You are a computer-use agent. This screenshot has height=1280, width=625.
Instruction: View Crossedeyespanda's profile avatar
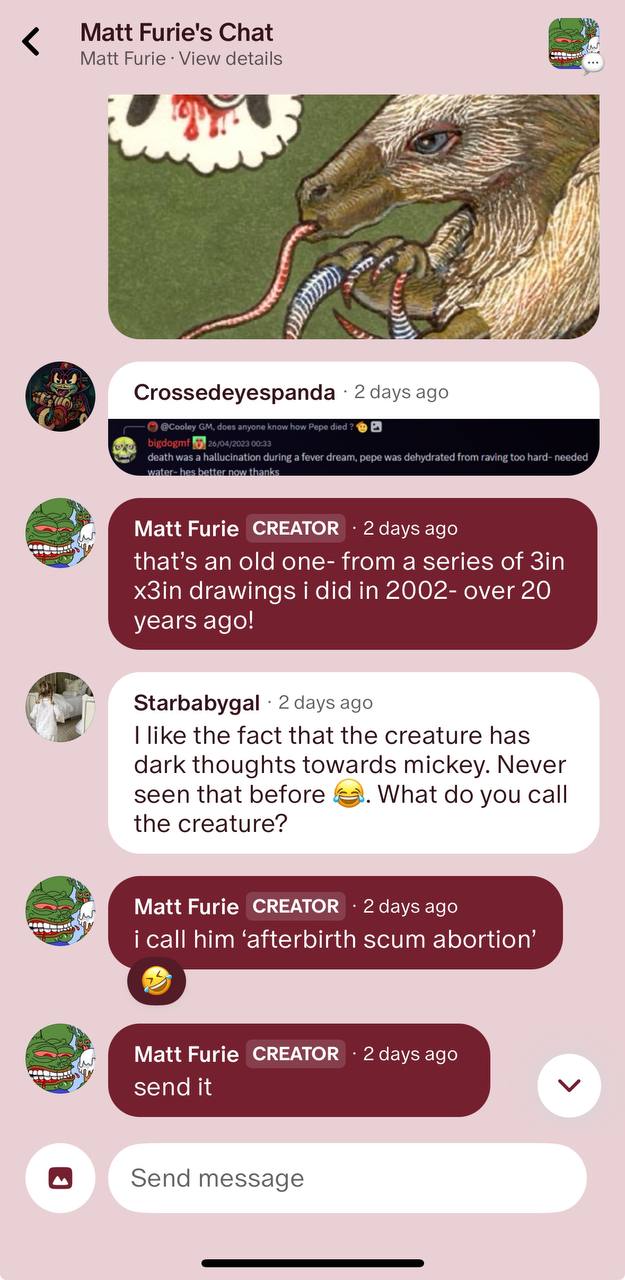click(x=60, y=396)
